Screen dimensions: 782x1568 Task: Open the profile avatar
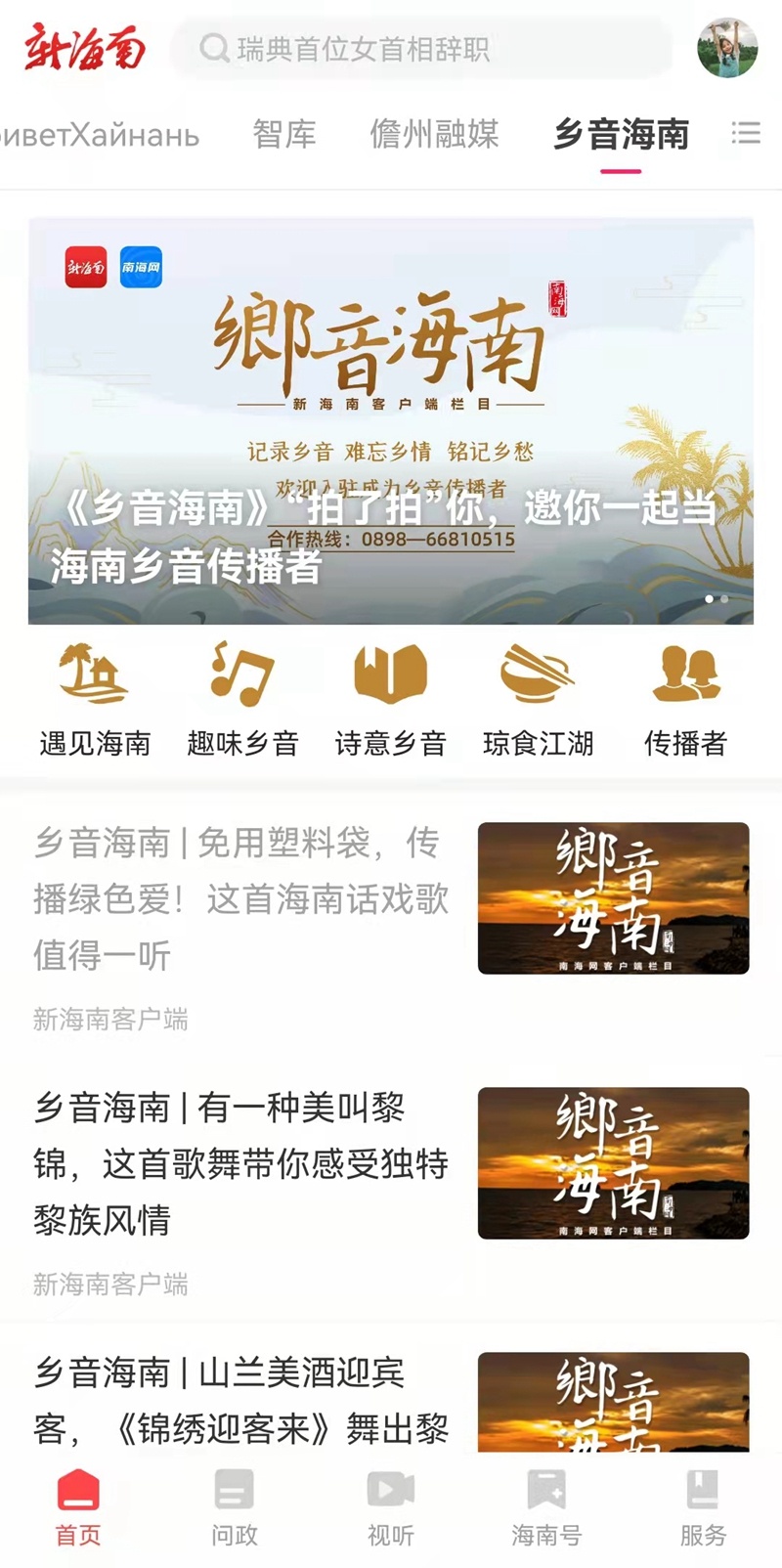727,48
